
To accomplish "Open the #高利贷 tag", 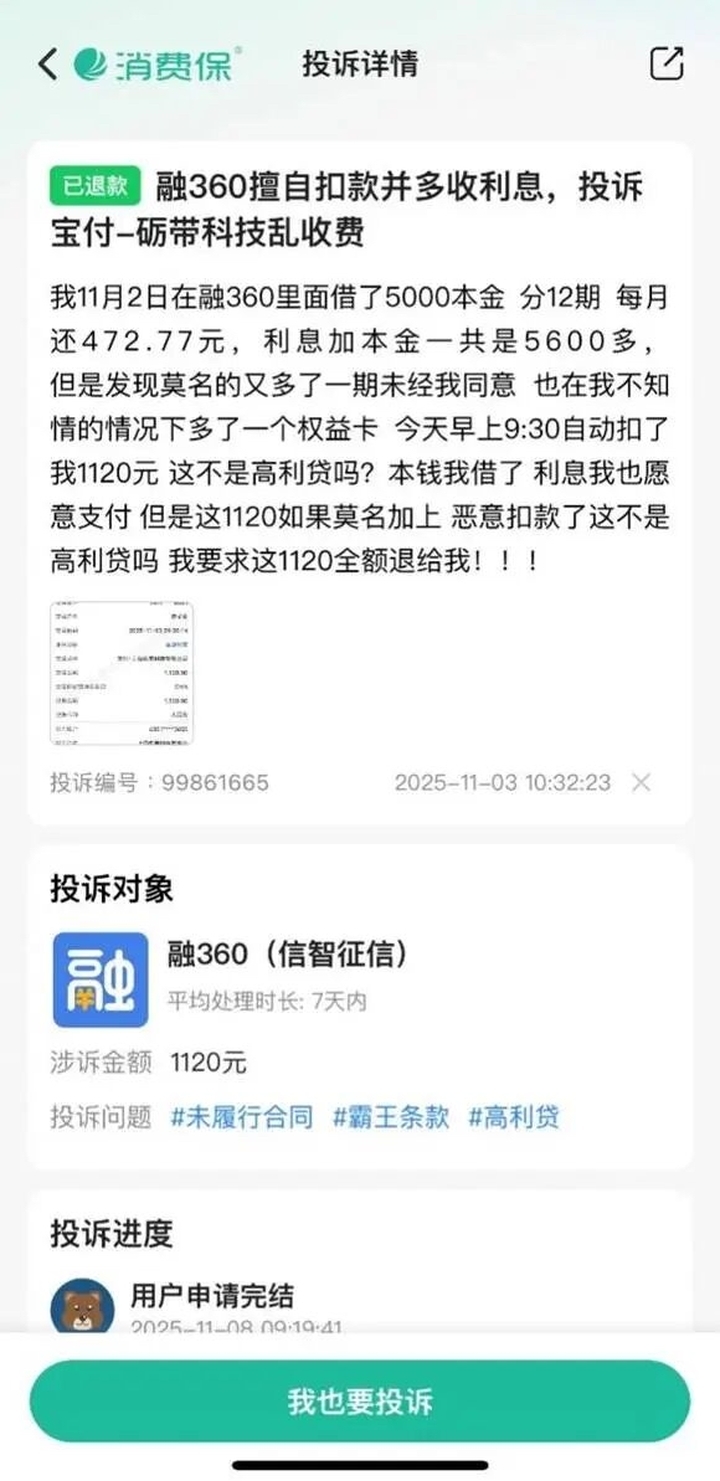I will (514, 1117).
